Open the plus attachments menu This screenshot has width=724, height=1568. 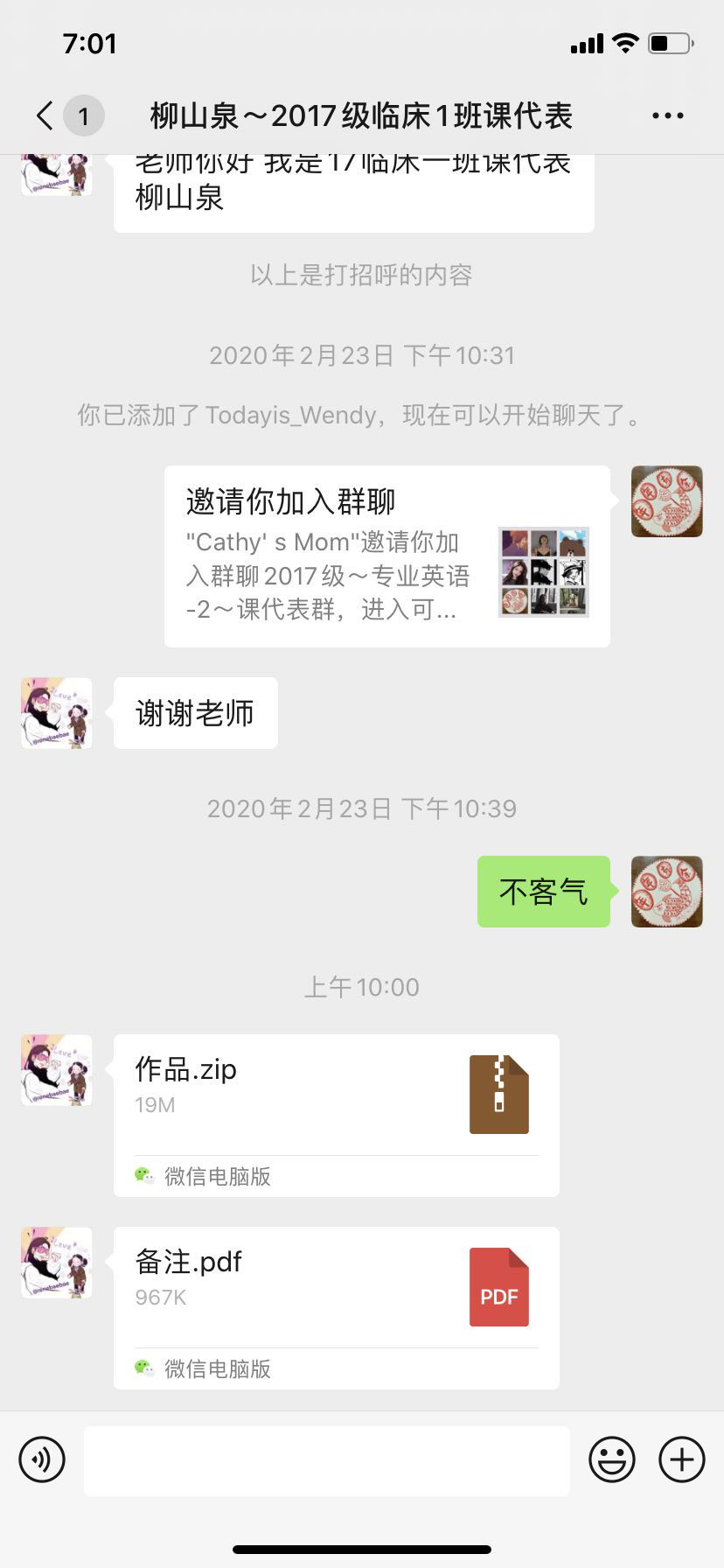[x=681, y=1459]
